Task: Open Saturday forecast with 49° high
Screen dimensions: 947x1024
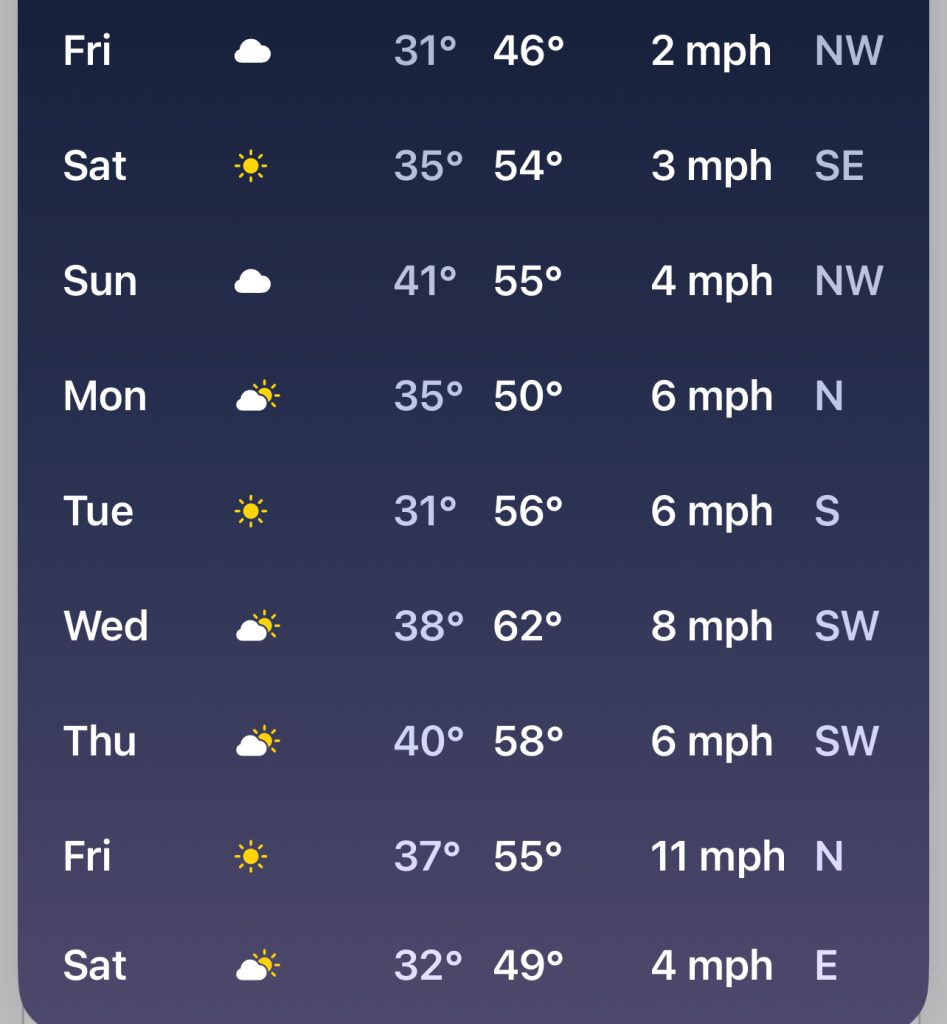Action: pyautogui.click(x=472, y=966)
